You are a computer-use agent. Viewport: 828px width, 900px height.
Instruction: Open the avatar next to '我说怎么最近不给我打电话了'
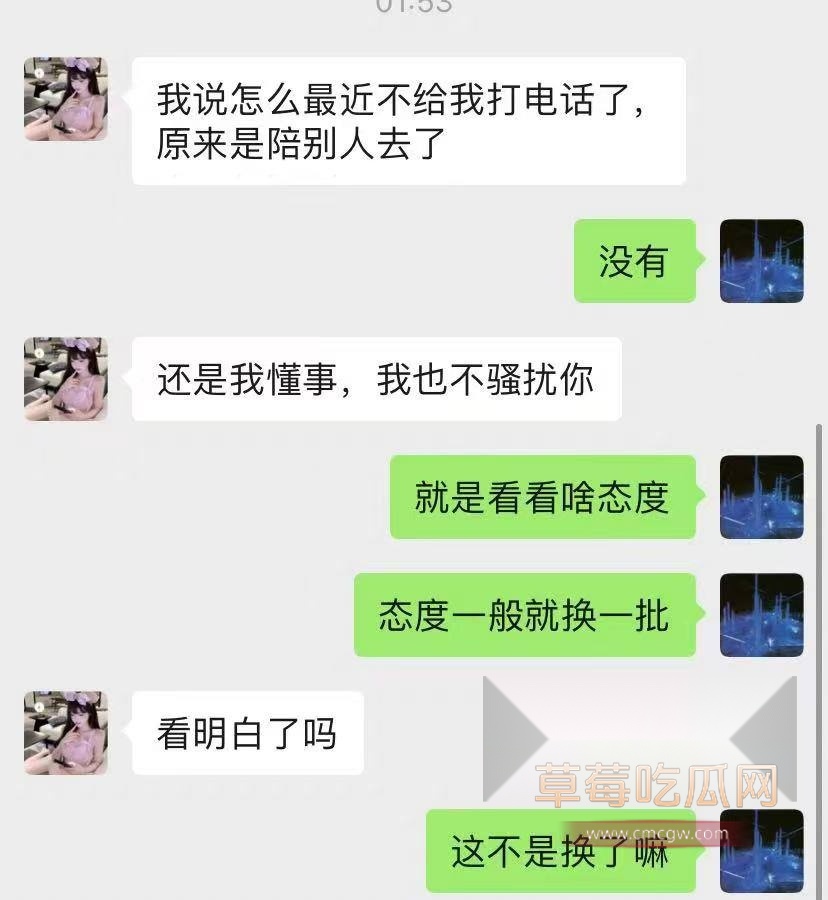(65, 99)
